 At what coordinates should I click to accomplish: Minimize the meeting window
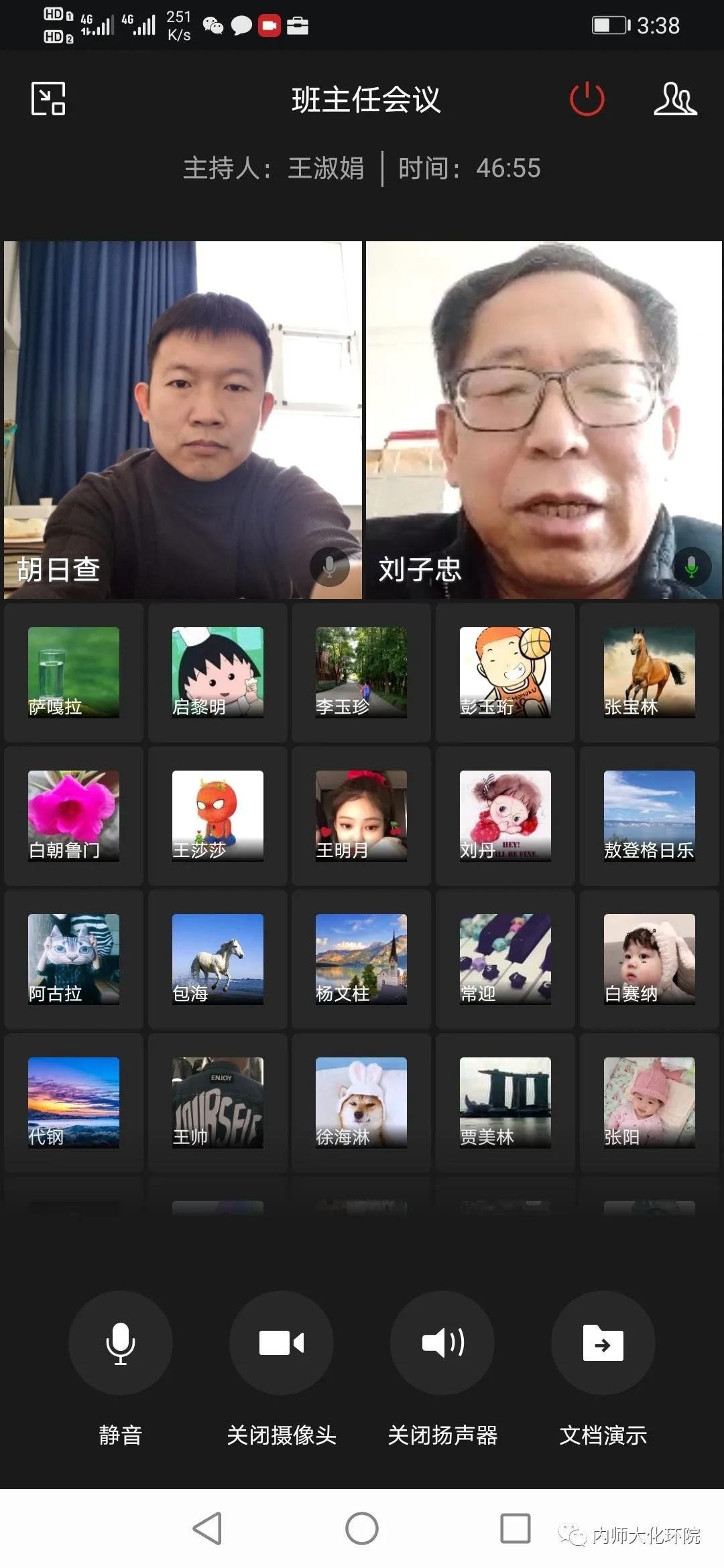tap(48, 99)
